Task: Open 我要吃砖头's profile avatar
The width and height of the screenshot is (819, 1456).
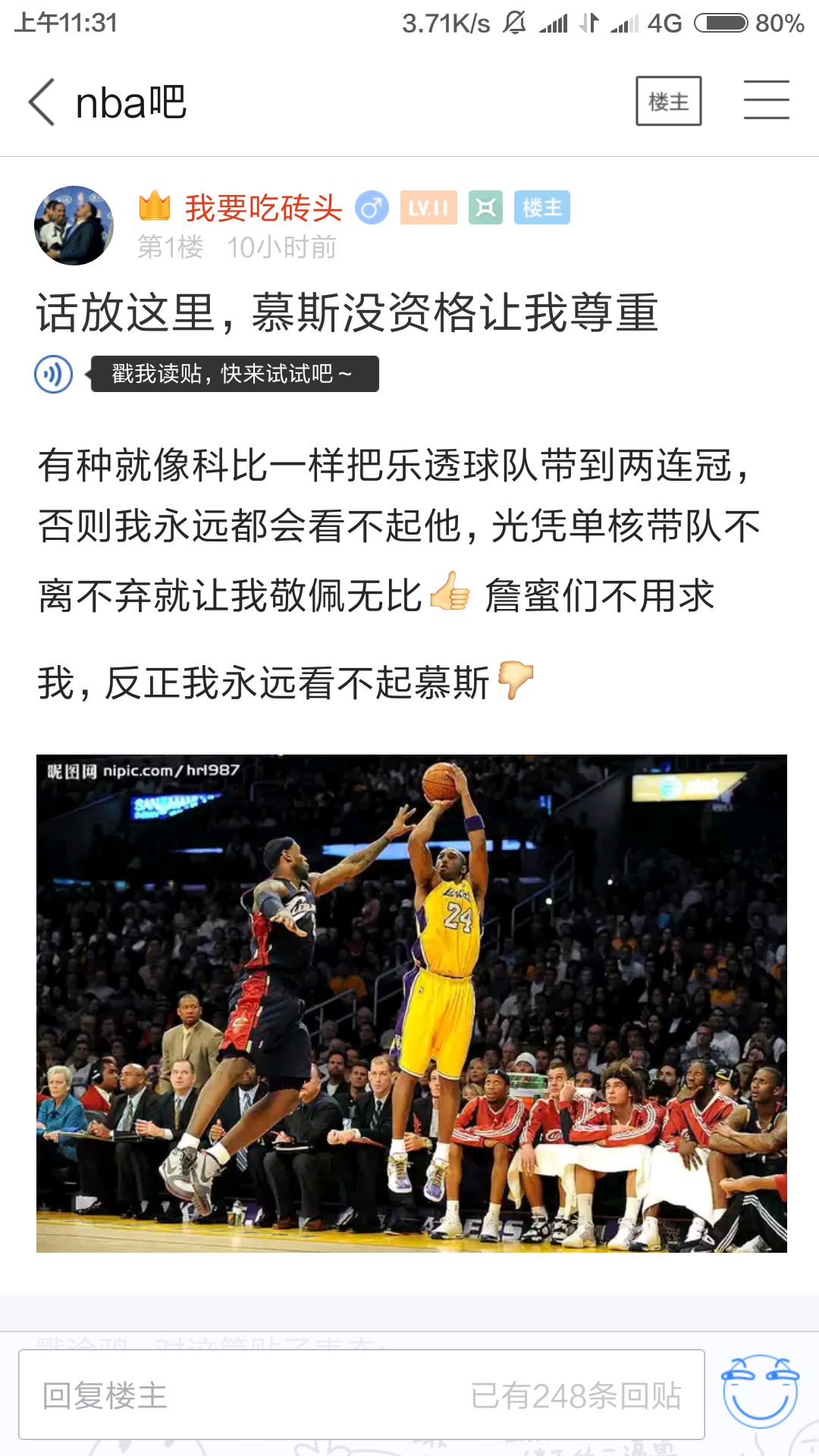Action: 74,225
